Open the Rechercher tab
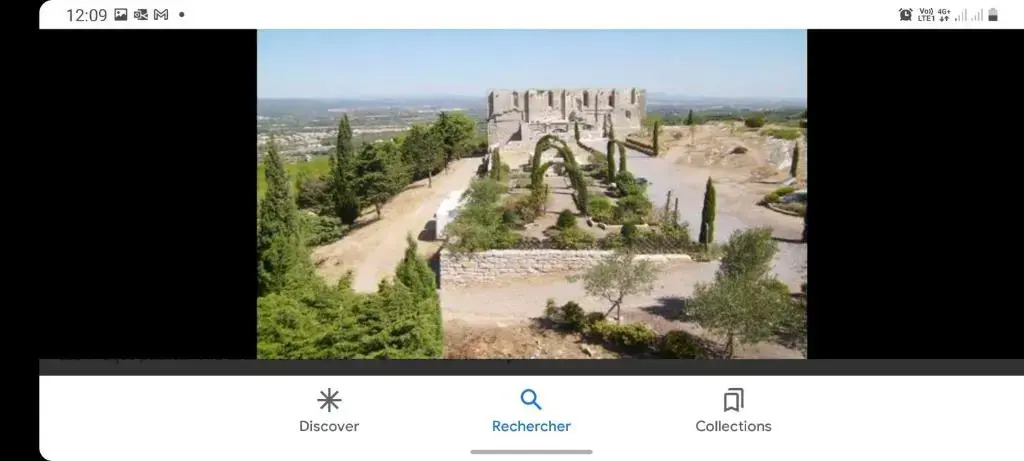Image resolution: width=1024 pixels, height=461 pixels. point(531,410)
